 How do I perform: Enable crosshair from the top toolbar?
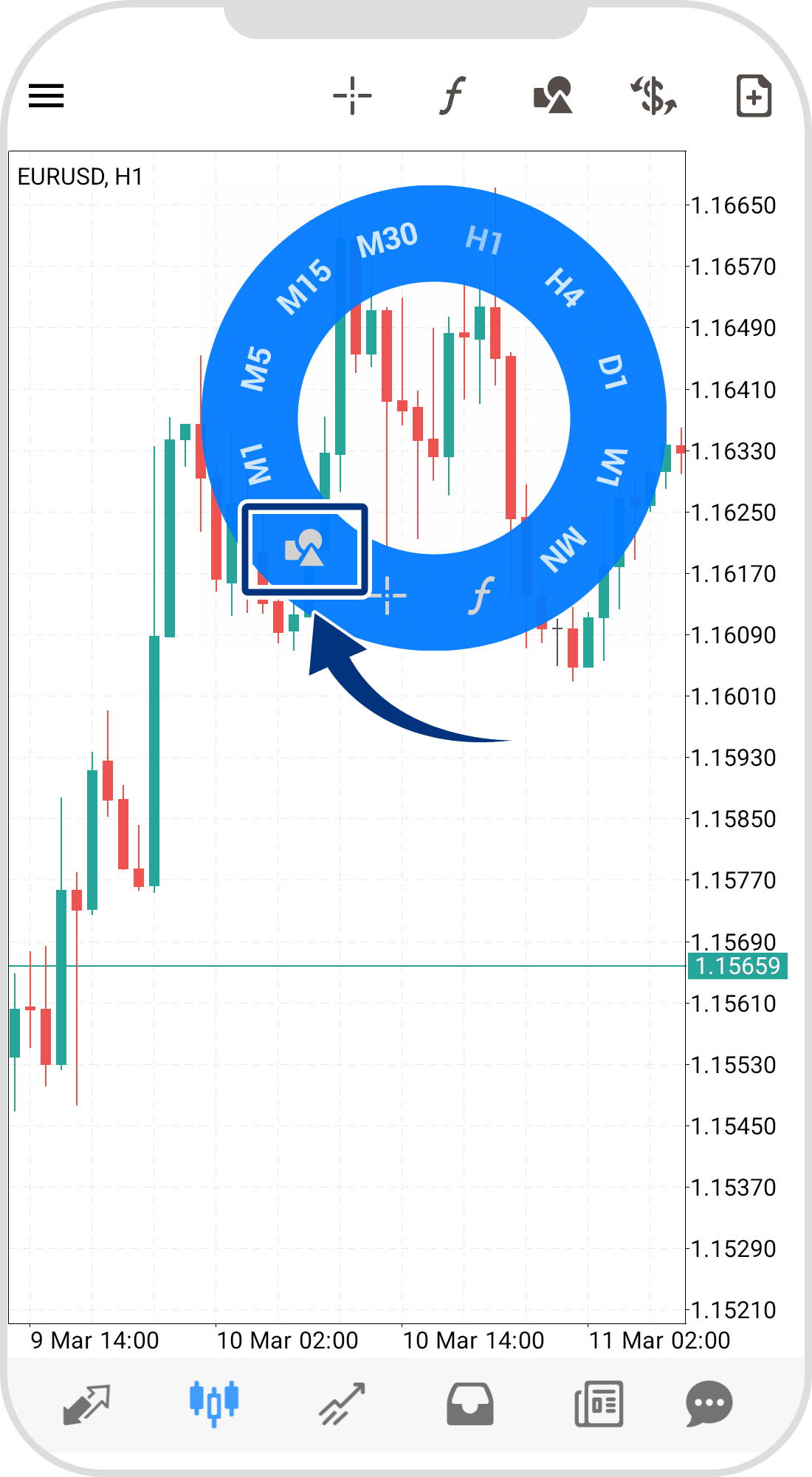coord(352,96)
